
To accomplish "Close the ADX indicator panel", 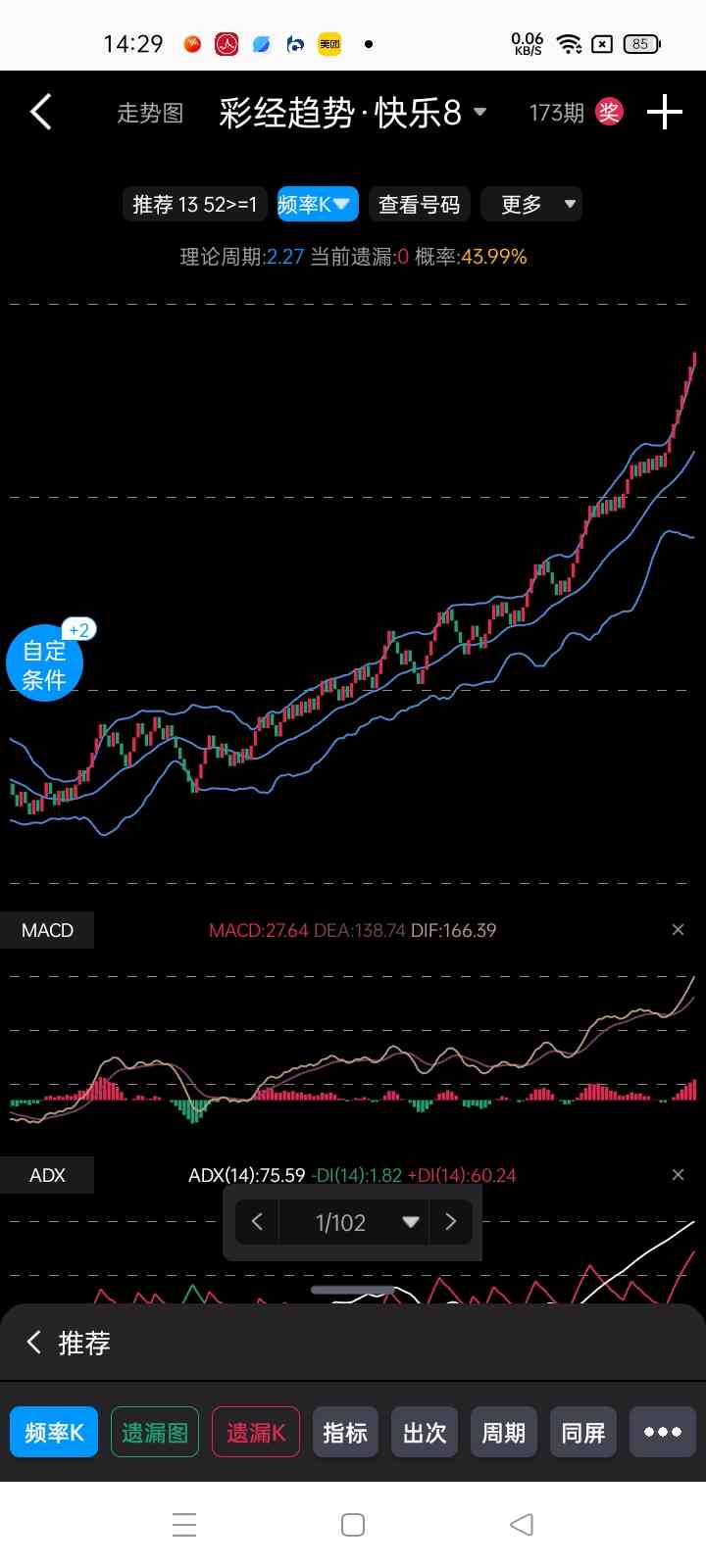I will tap(678, 1175).
